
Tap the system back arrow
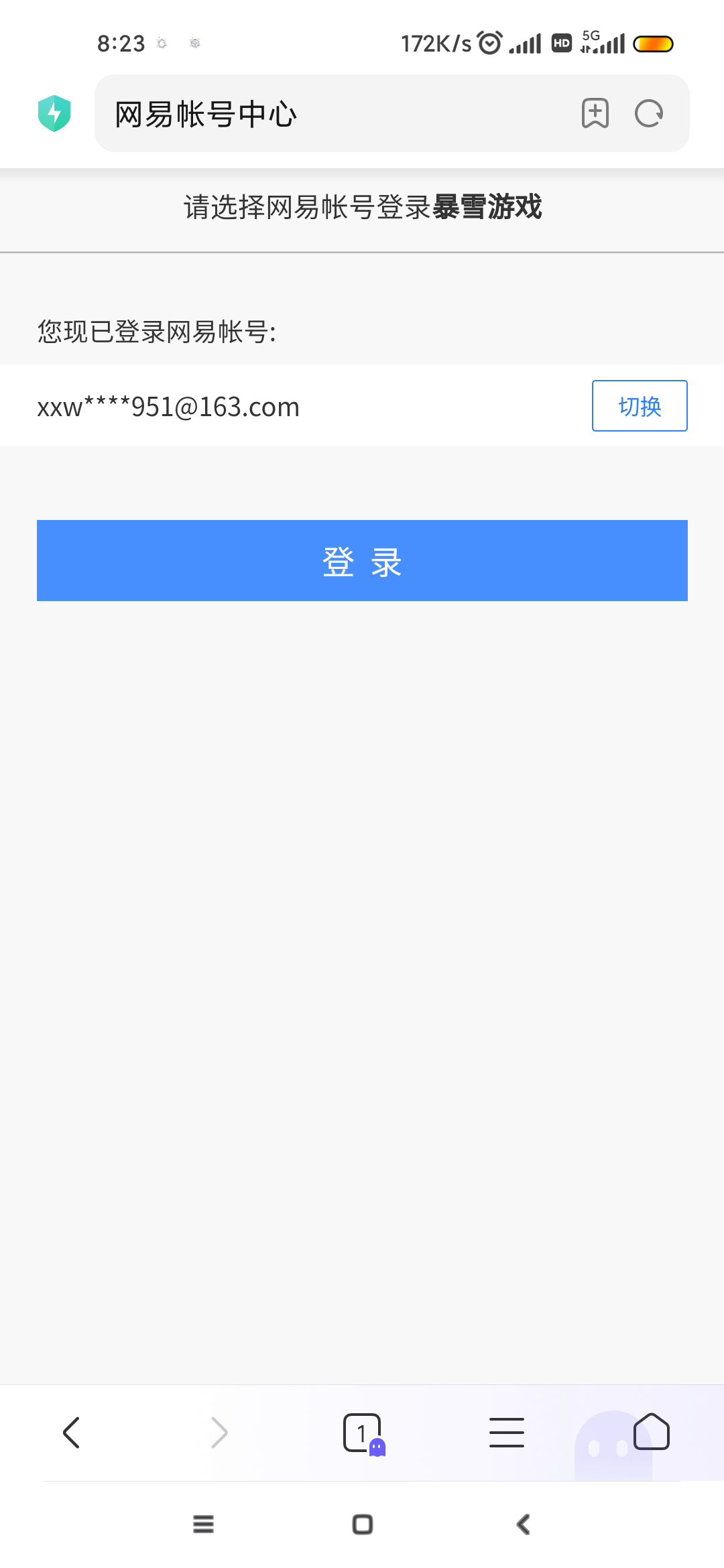(x=524, y=1524)
